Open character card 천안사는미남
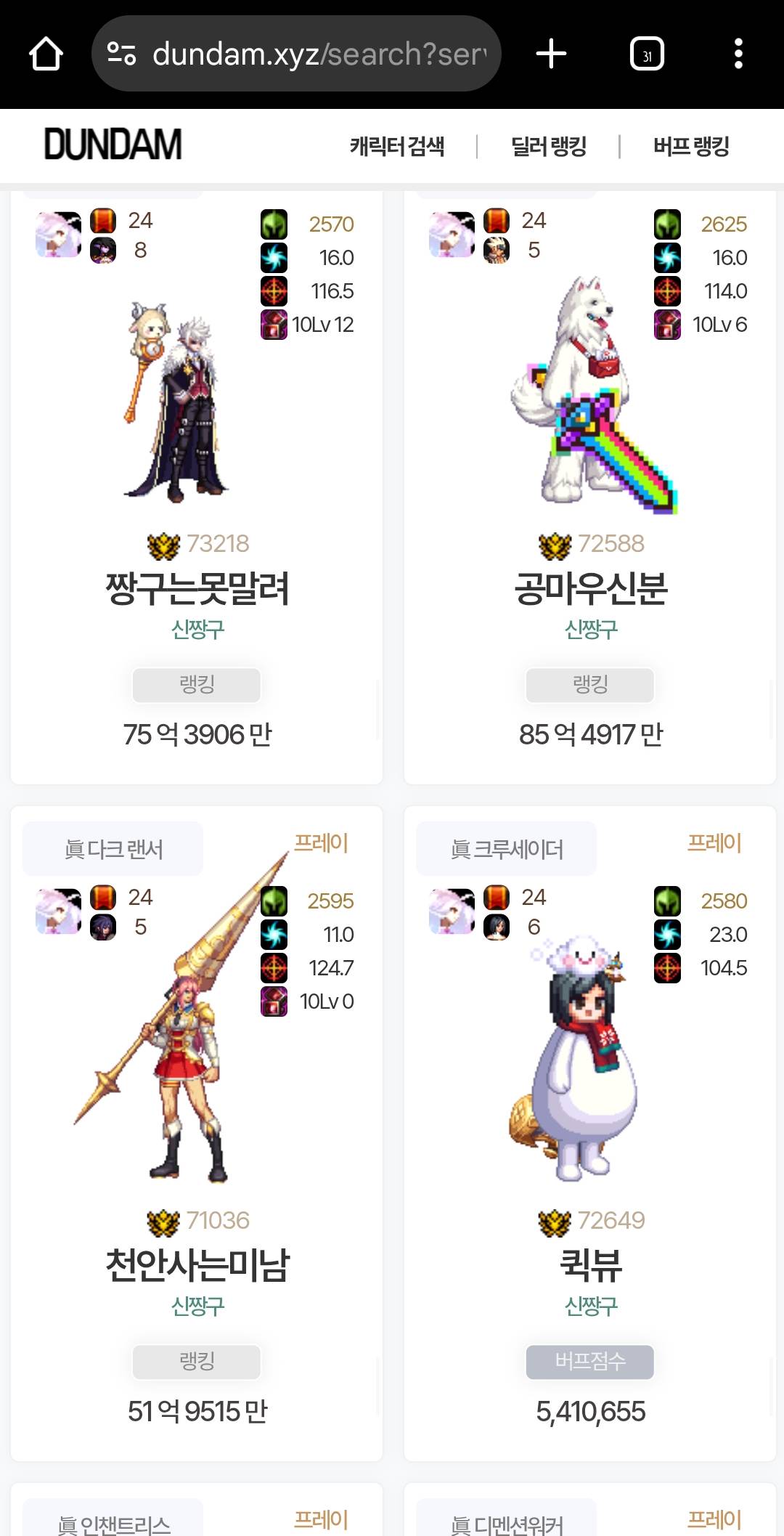 [x=197, y=1265]
